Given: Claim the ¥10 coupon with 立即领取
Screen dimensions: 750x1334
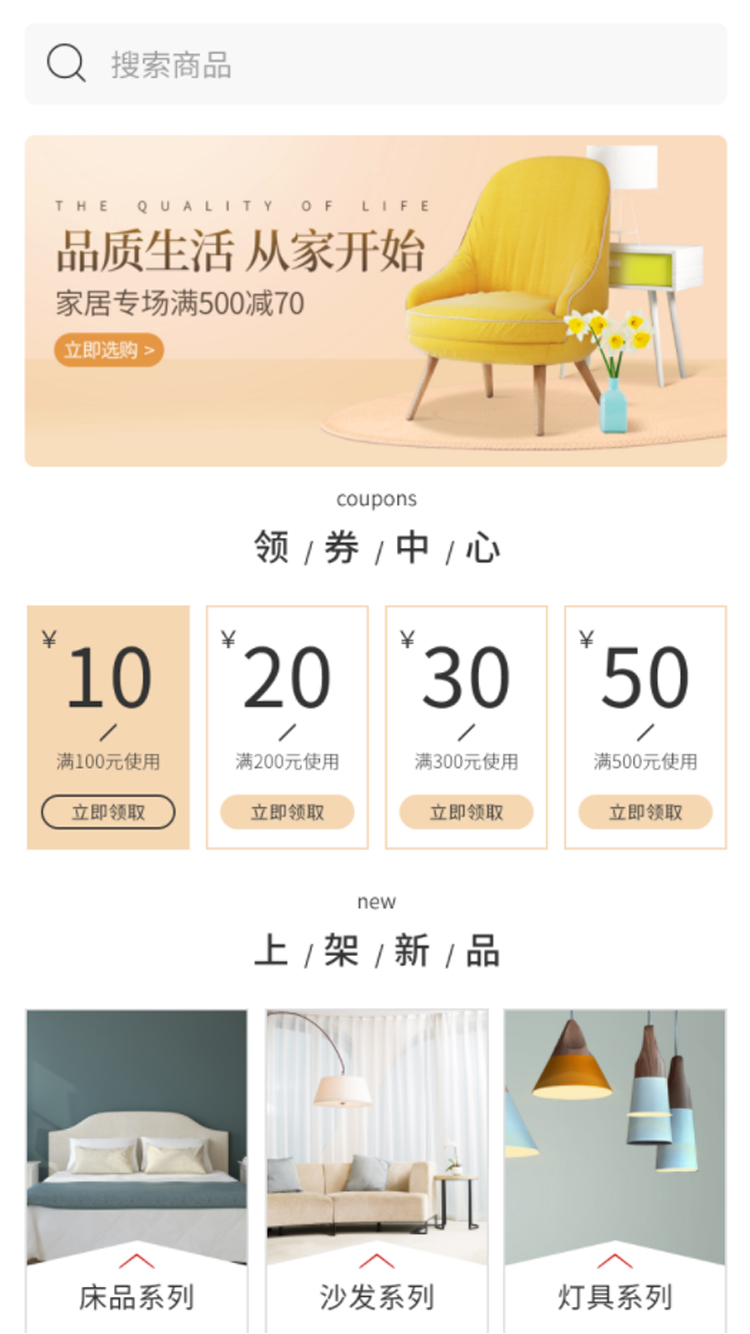Looking at the screenshot, I should point(108,812).
